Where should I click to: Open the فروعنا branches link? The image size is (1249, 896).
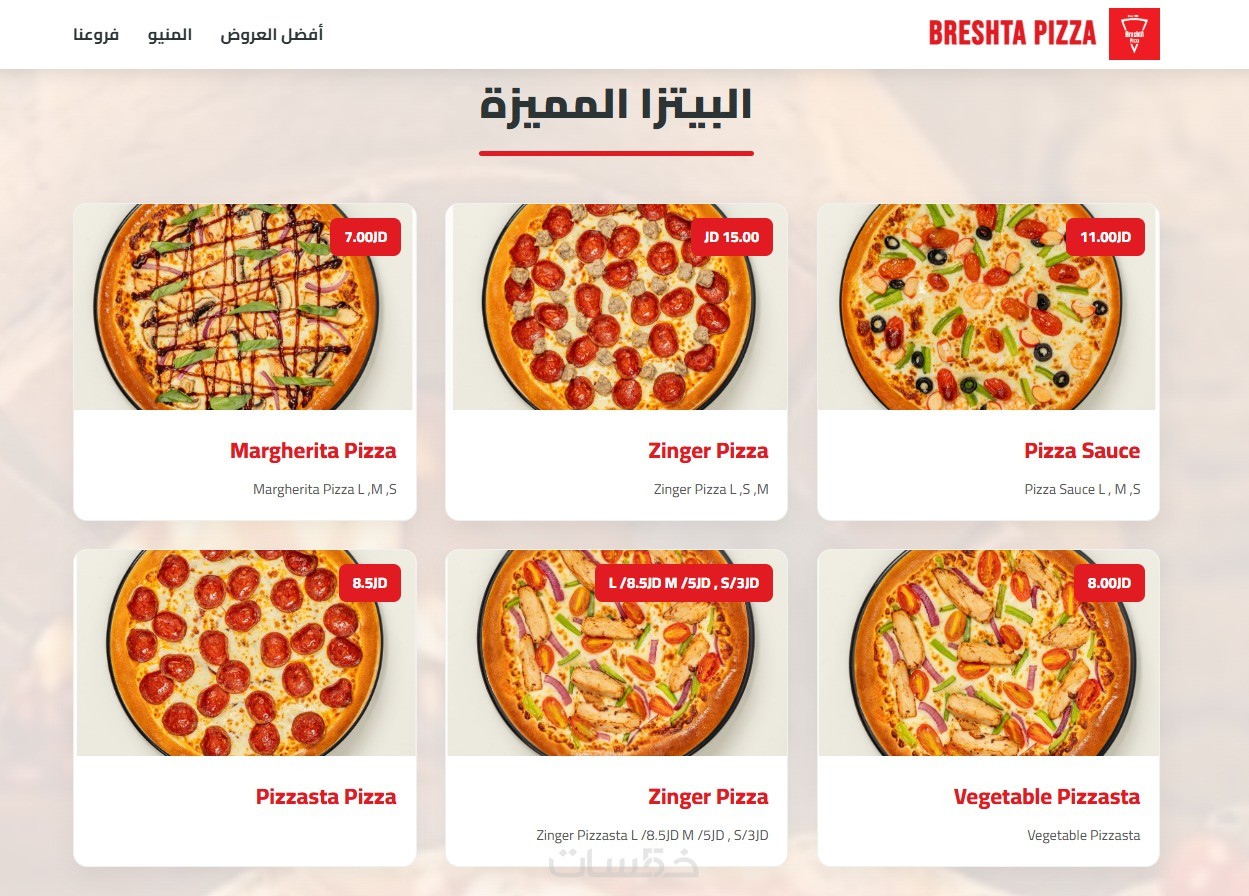coord(96,34)
